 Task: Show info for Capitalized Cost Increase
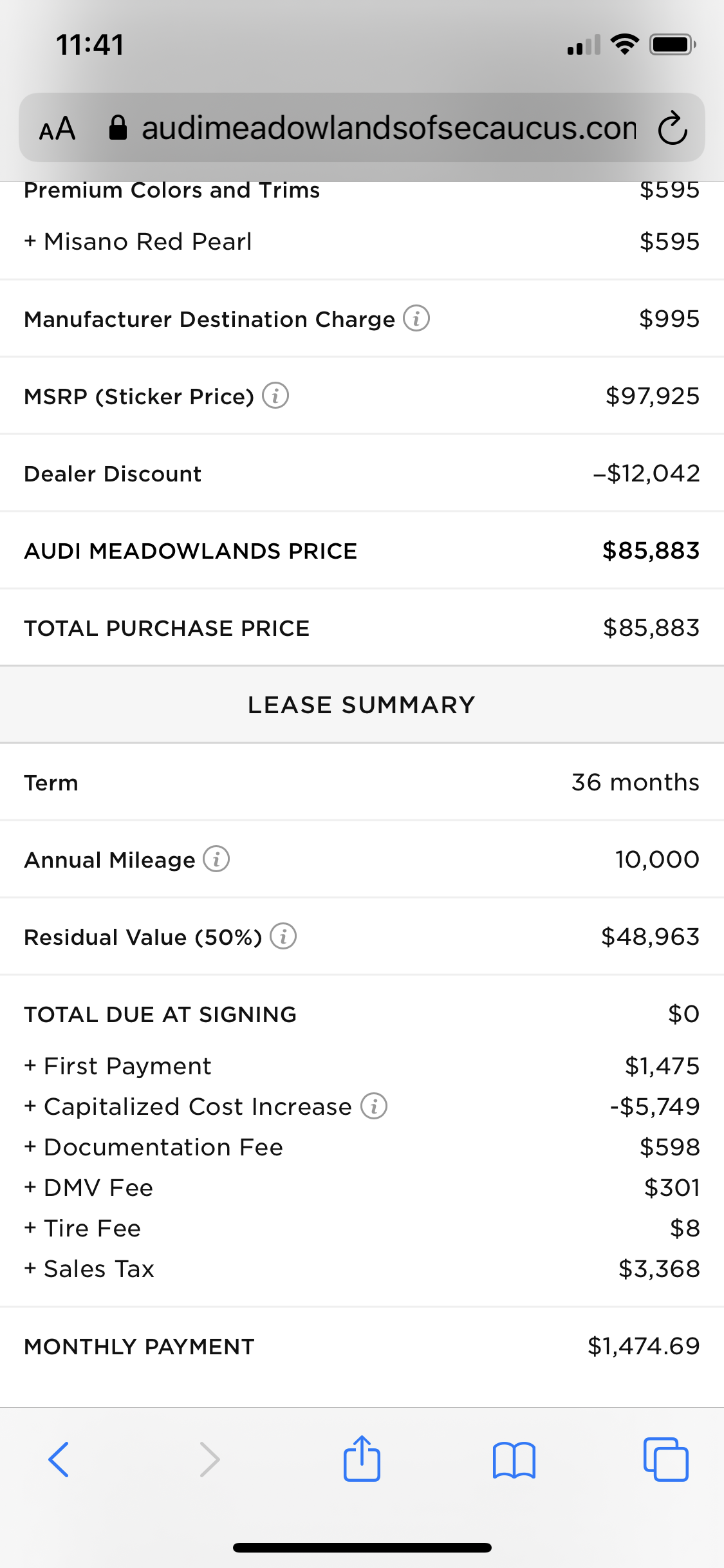tap(374, 1106)
